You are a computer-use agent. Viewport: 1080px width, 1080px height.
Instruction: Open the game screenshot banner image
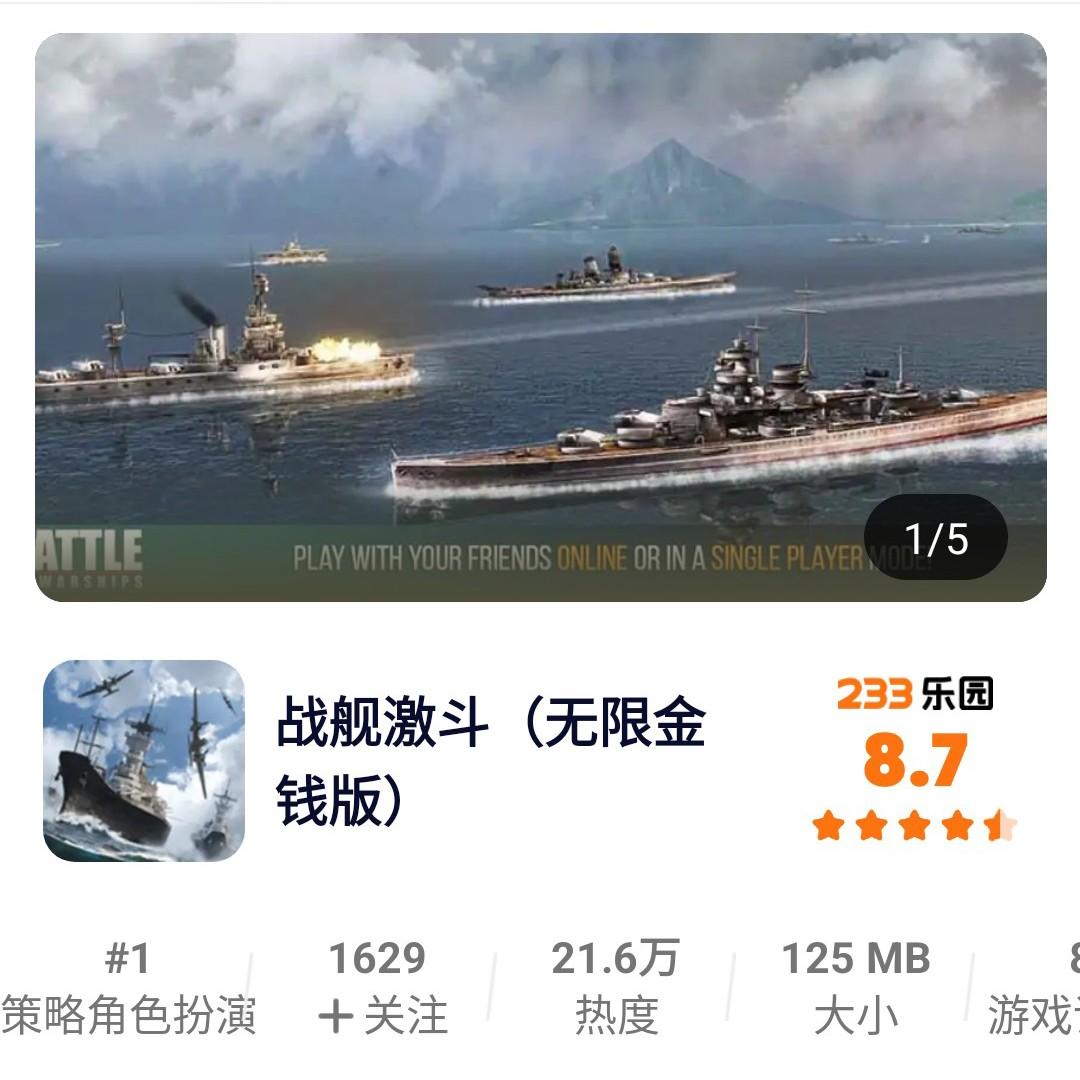pyautogui.click(x=540, y=317)
